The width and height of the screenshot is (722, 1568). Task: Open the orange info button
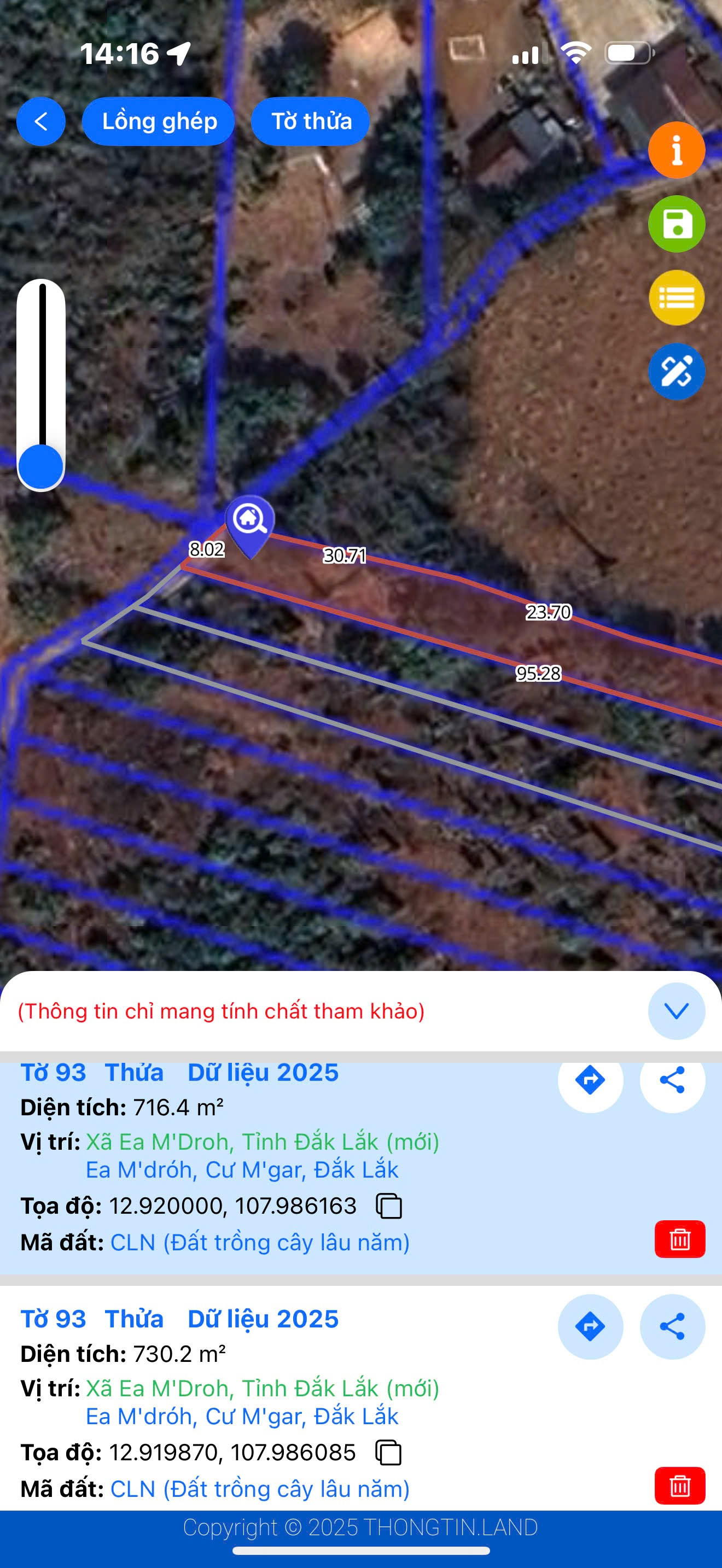677,150
